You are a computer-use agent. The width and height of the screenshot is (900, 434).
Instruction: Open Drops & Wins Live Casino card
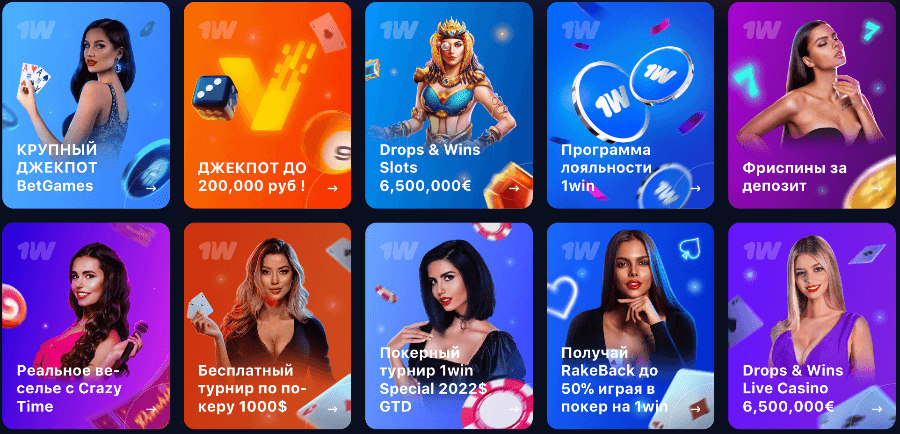point(811,325)
